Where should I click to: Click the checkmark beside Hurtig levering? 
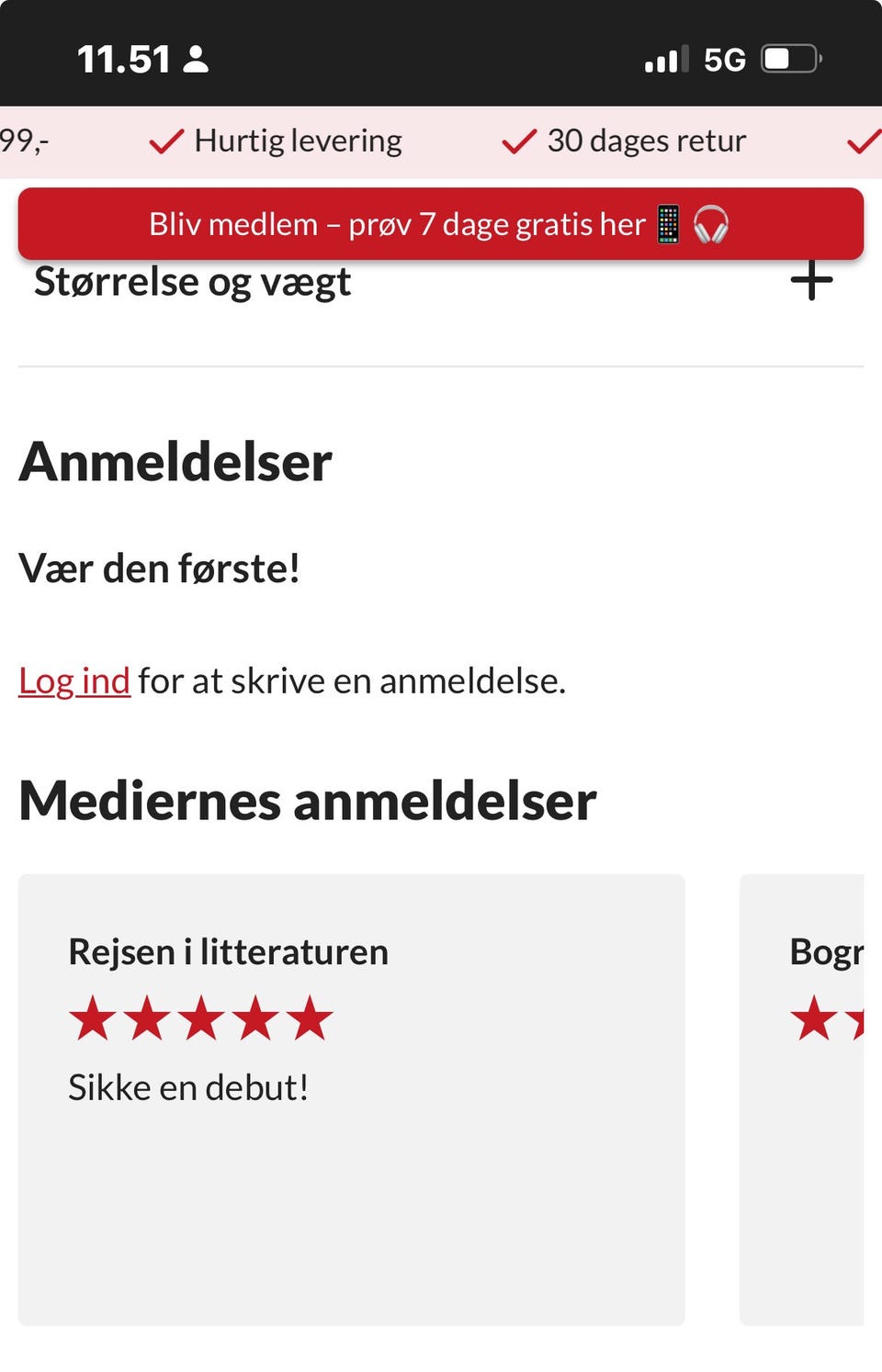(166, 141)
